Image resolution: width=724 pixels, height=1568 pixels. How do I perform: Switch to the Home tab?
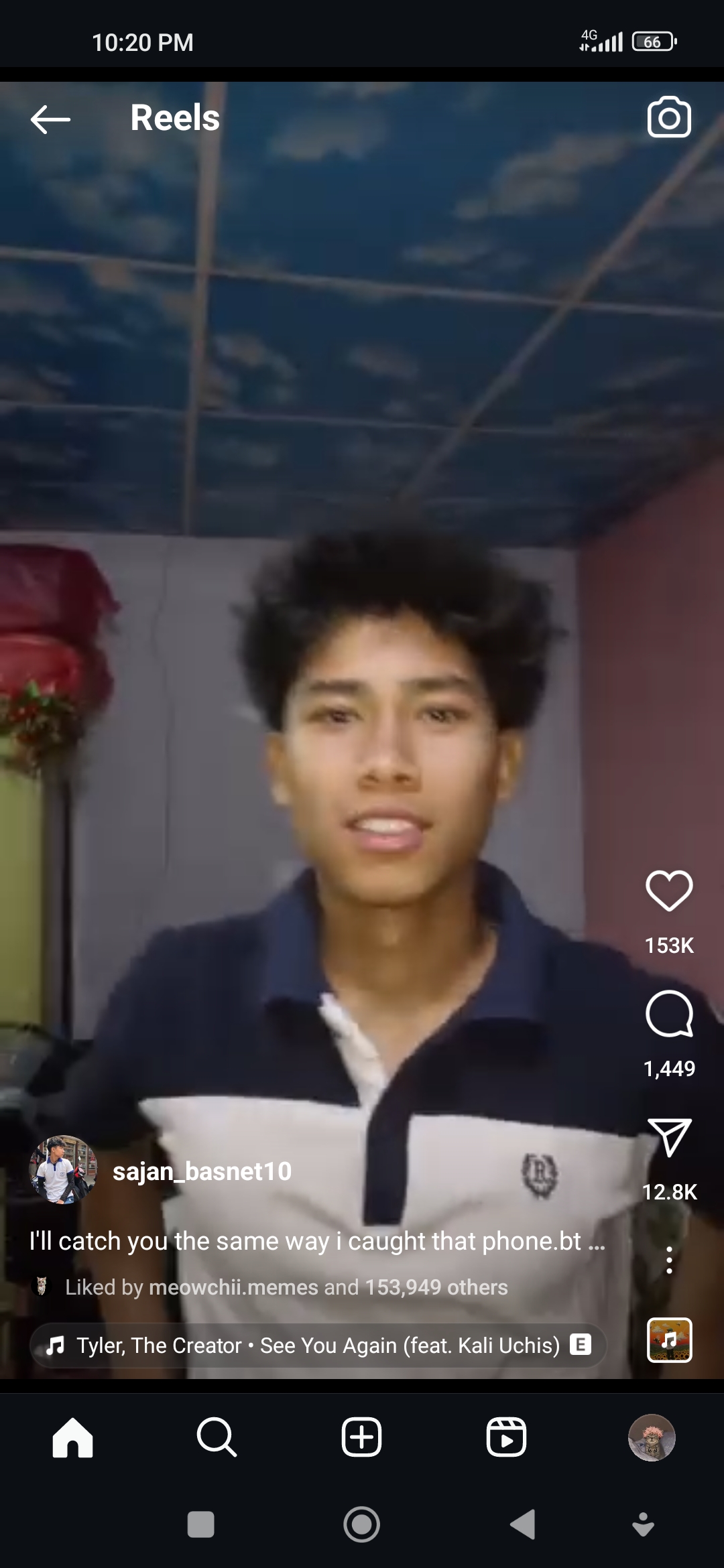coord(72,1438)
